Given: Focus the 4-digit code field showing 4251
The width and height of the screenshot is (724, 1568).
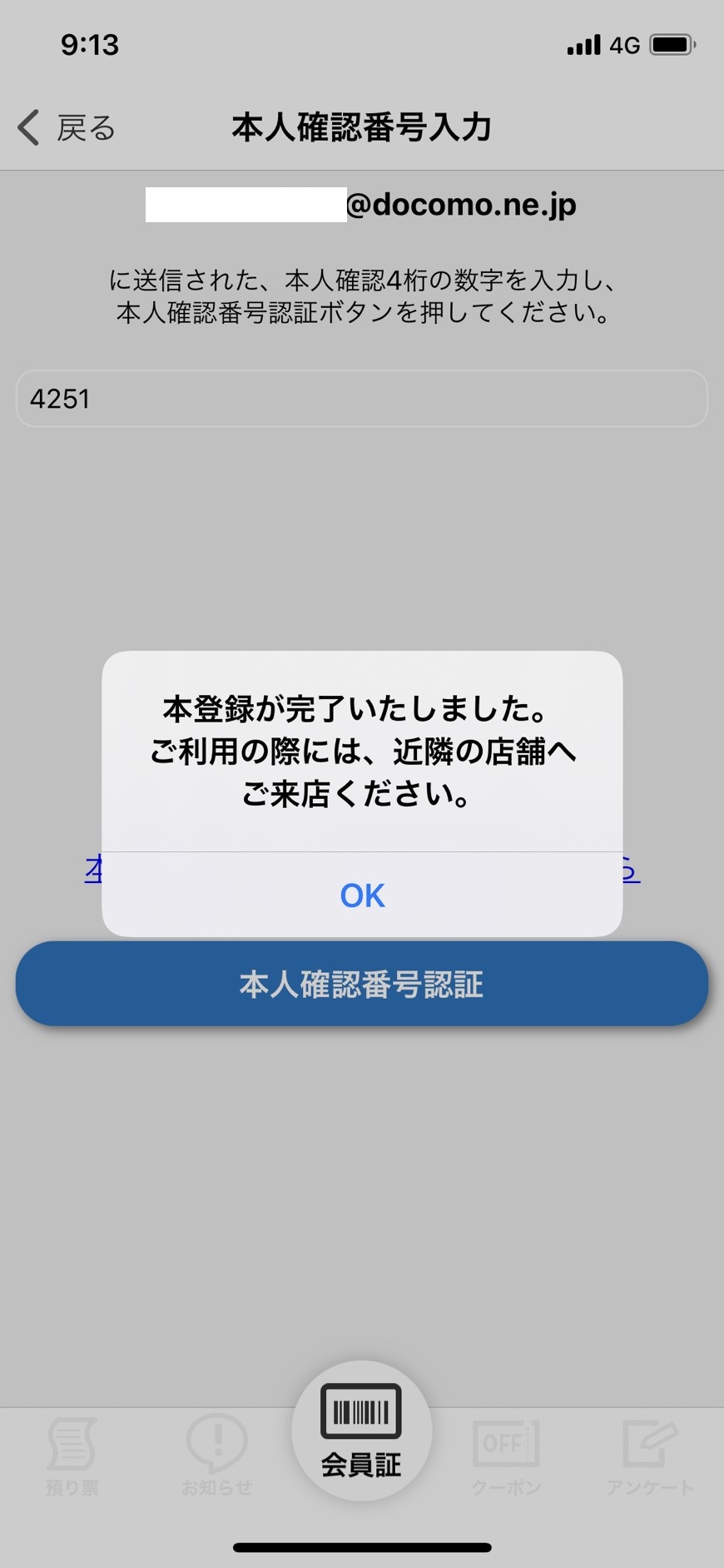Looking at the screenshot, I should [x=362, y=399].
